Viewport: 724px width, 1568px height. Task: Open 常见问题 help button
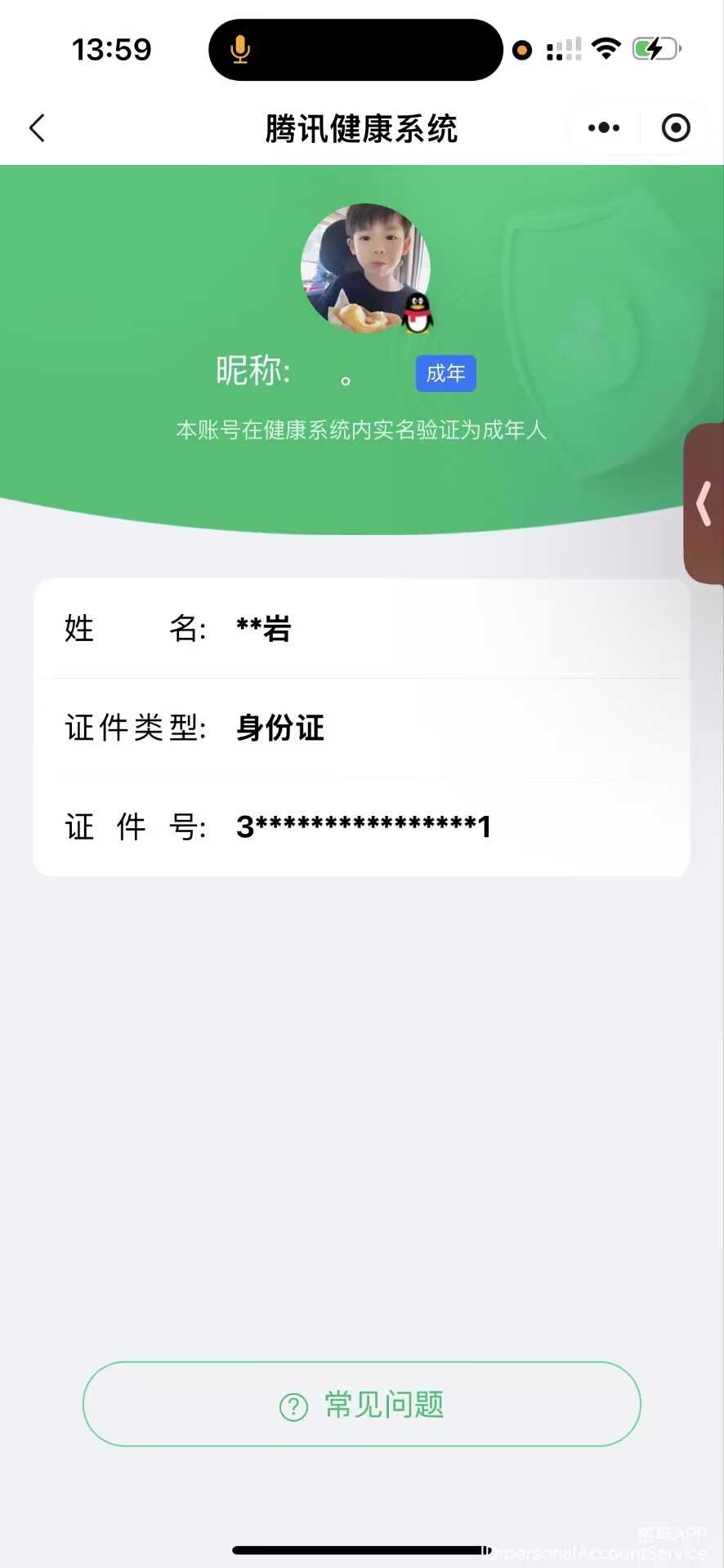coord(361,1404)
